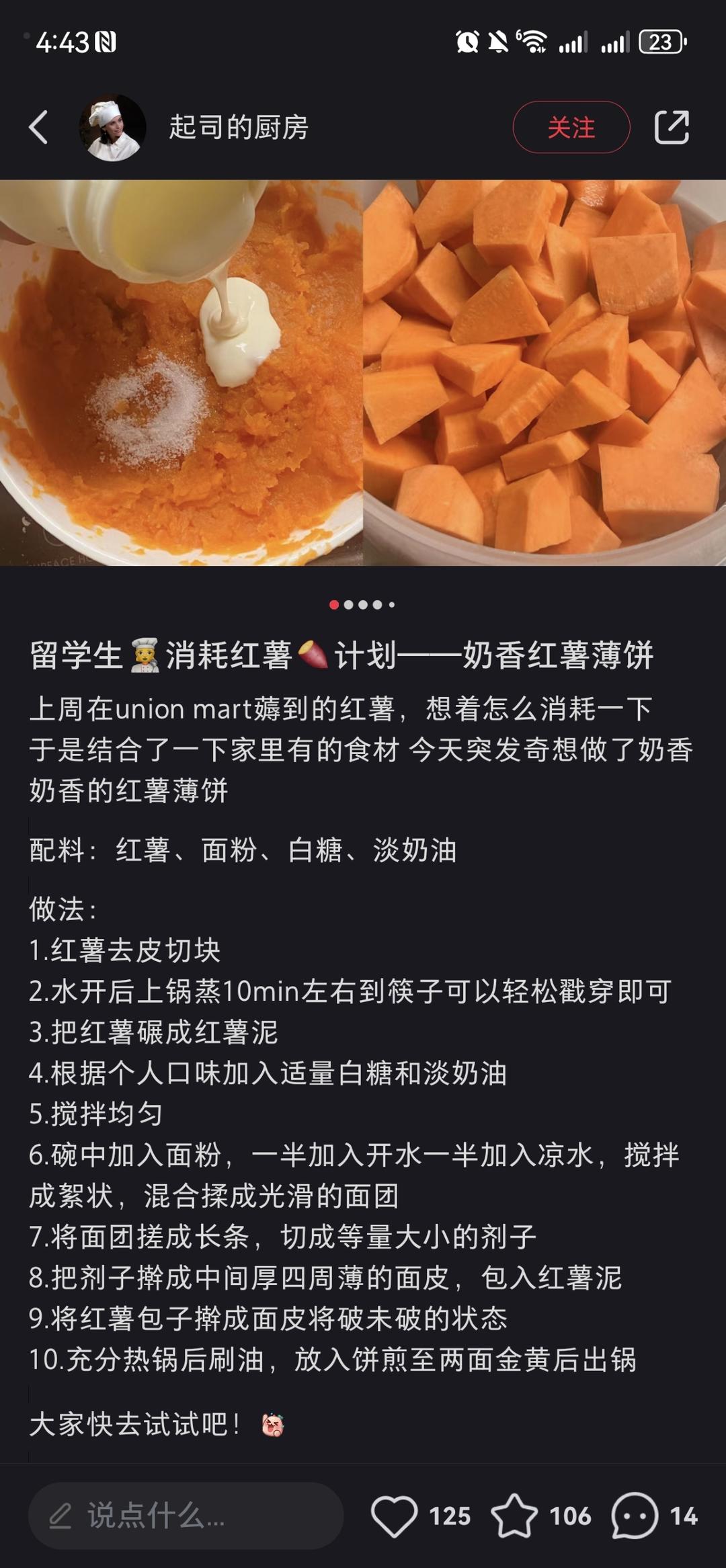Screen dimensions: 726x1568
Task: Tap the carousel dots progress indicator
Action: click(x=362, y=604)
